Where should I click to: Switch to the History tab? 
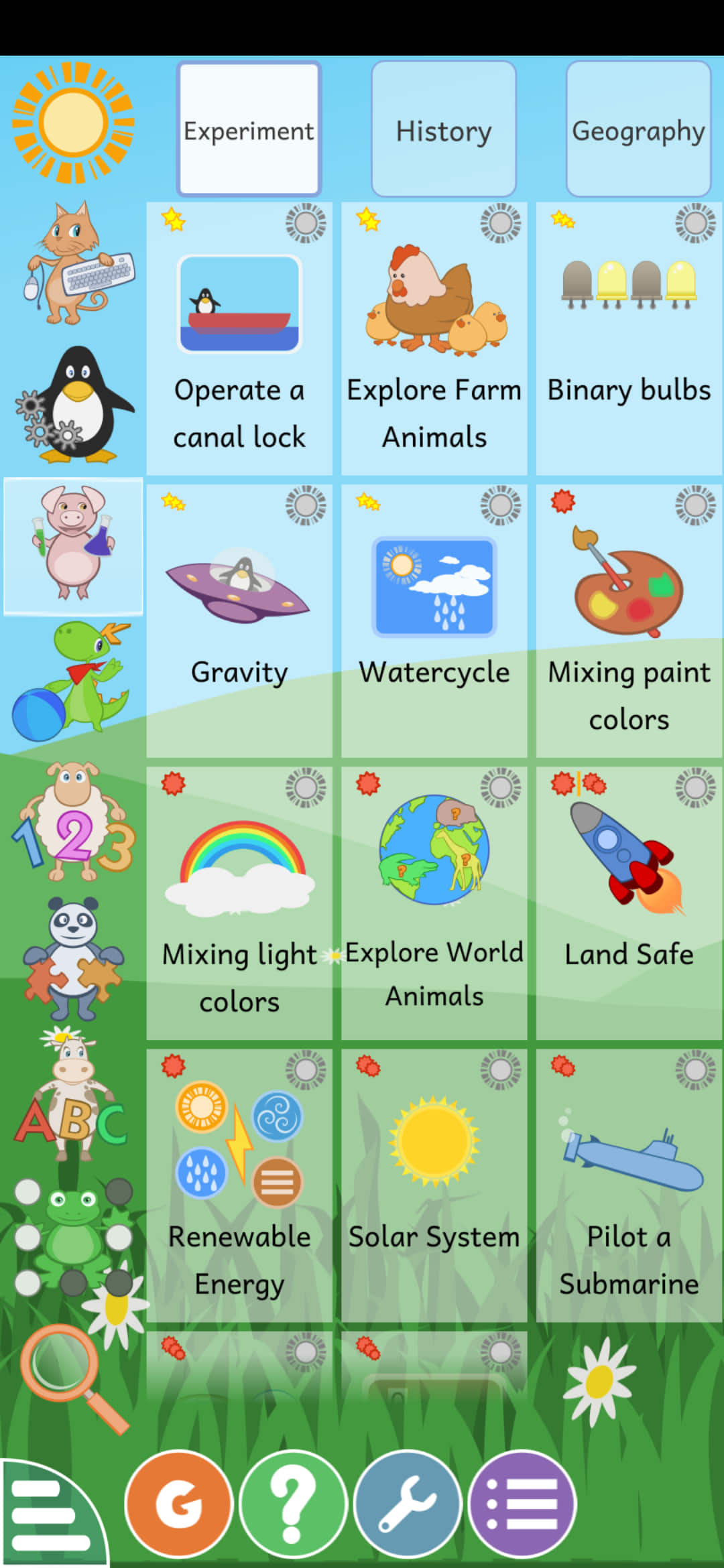click(x=444, y=129)
